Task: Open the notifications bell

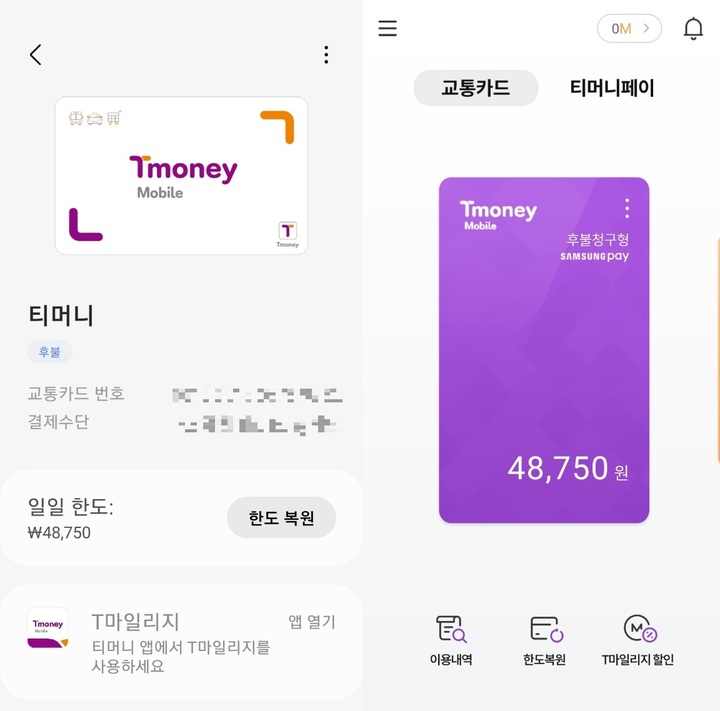Action: tap(693, 28)
